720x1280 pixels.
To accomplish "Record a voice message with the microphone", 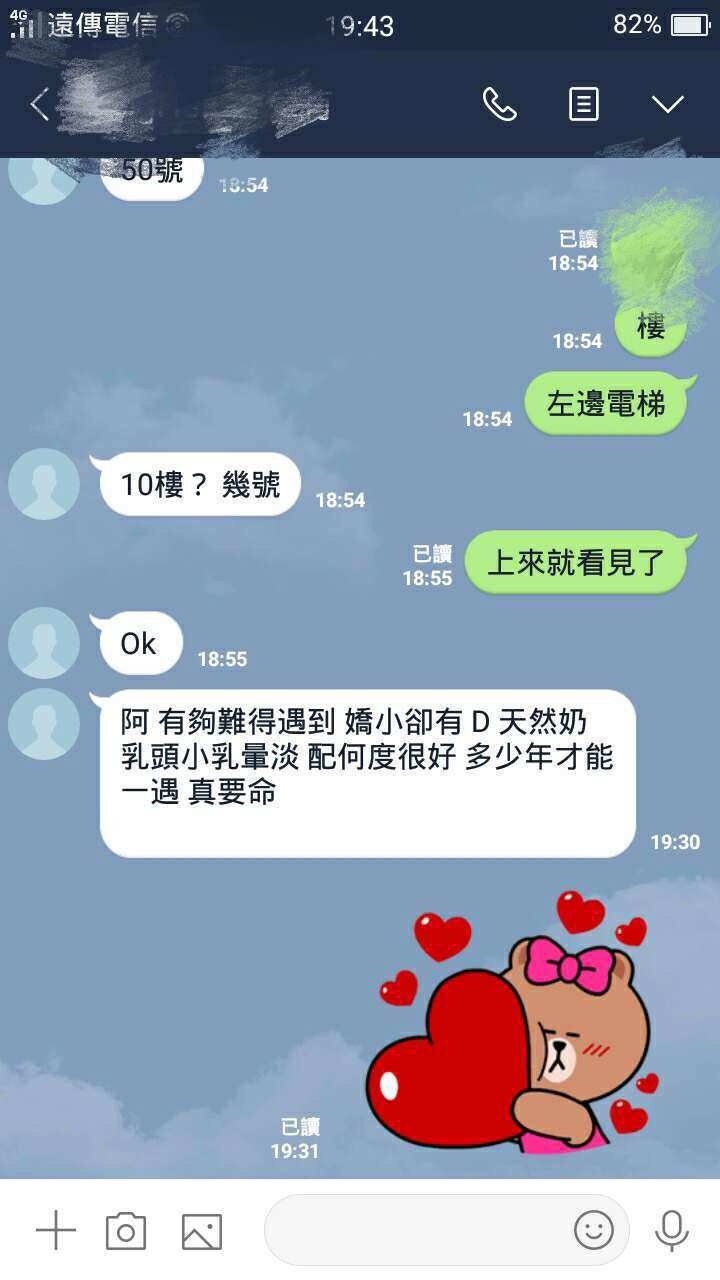I will tap(671, 1230).
